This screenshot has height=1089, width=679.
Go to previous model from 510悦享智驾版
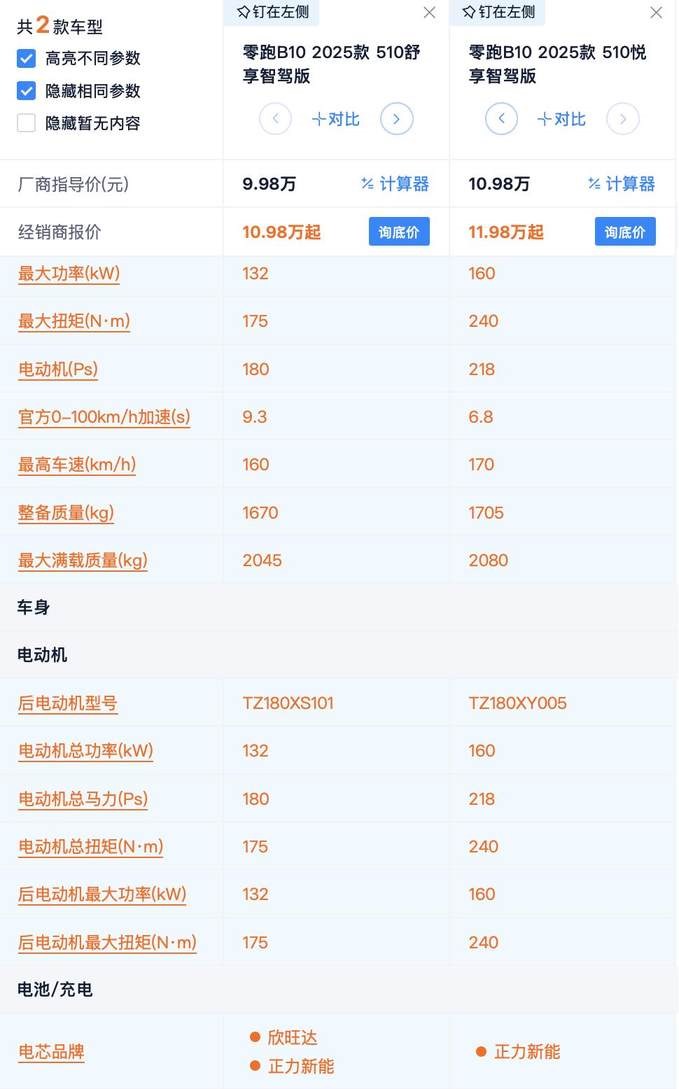(x=501, y=119)
